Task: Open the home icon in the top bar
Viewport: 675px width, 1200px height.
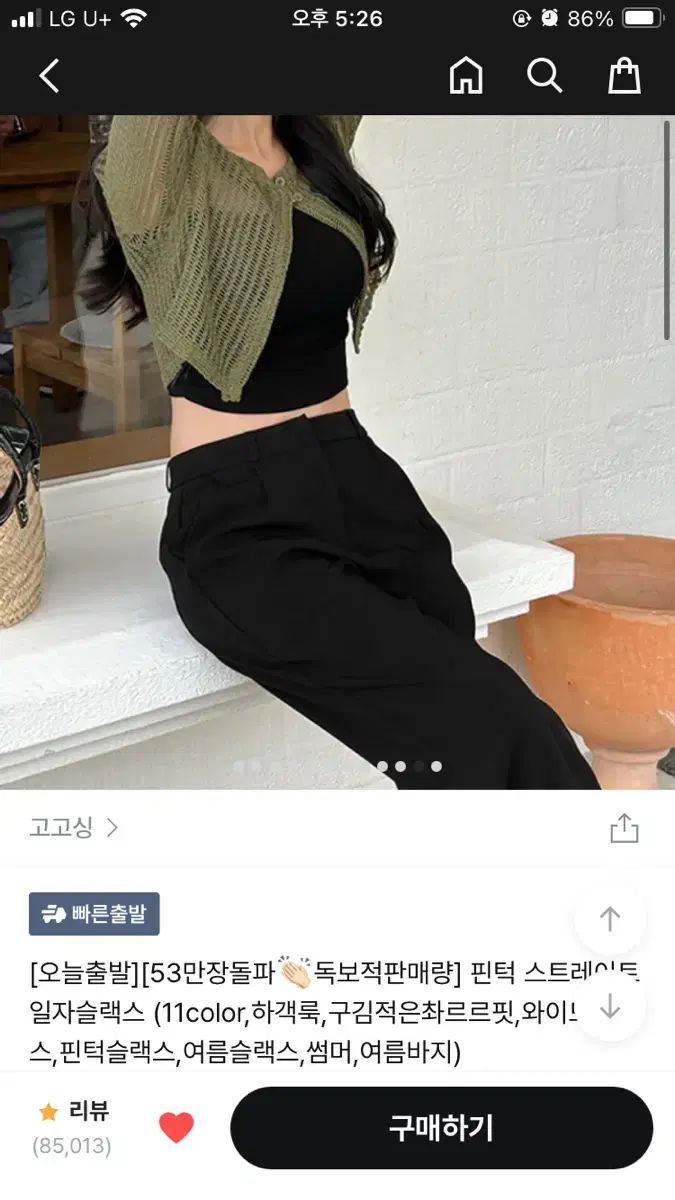Action: 466,76
